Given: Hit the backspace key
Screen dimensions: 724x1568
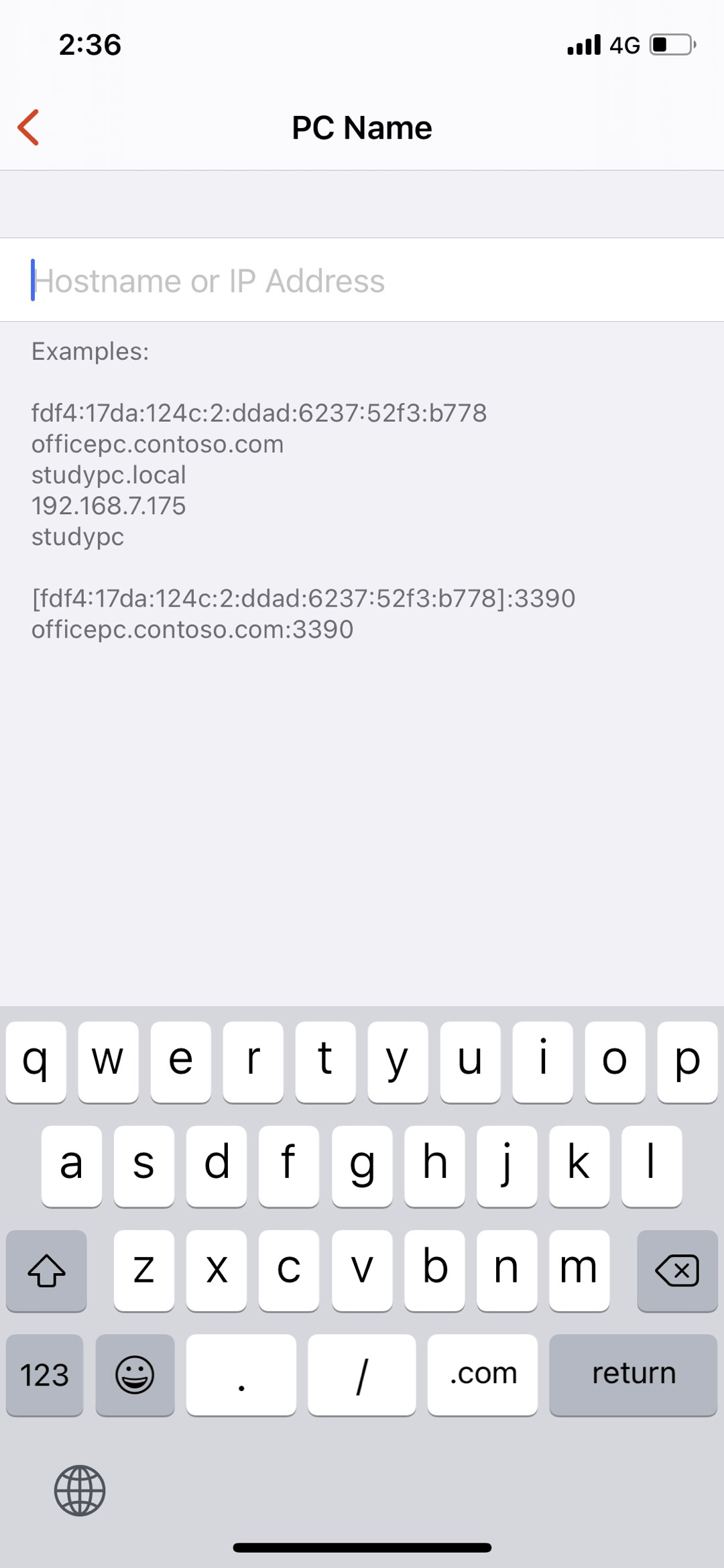Looking at the screenshot, I should (676, 1270).
